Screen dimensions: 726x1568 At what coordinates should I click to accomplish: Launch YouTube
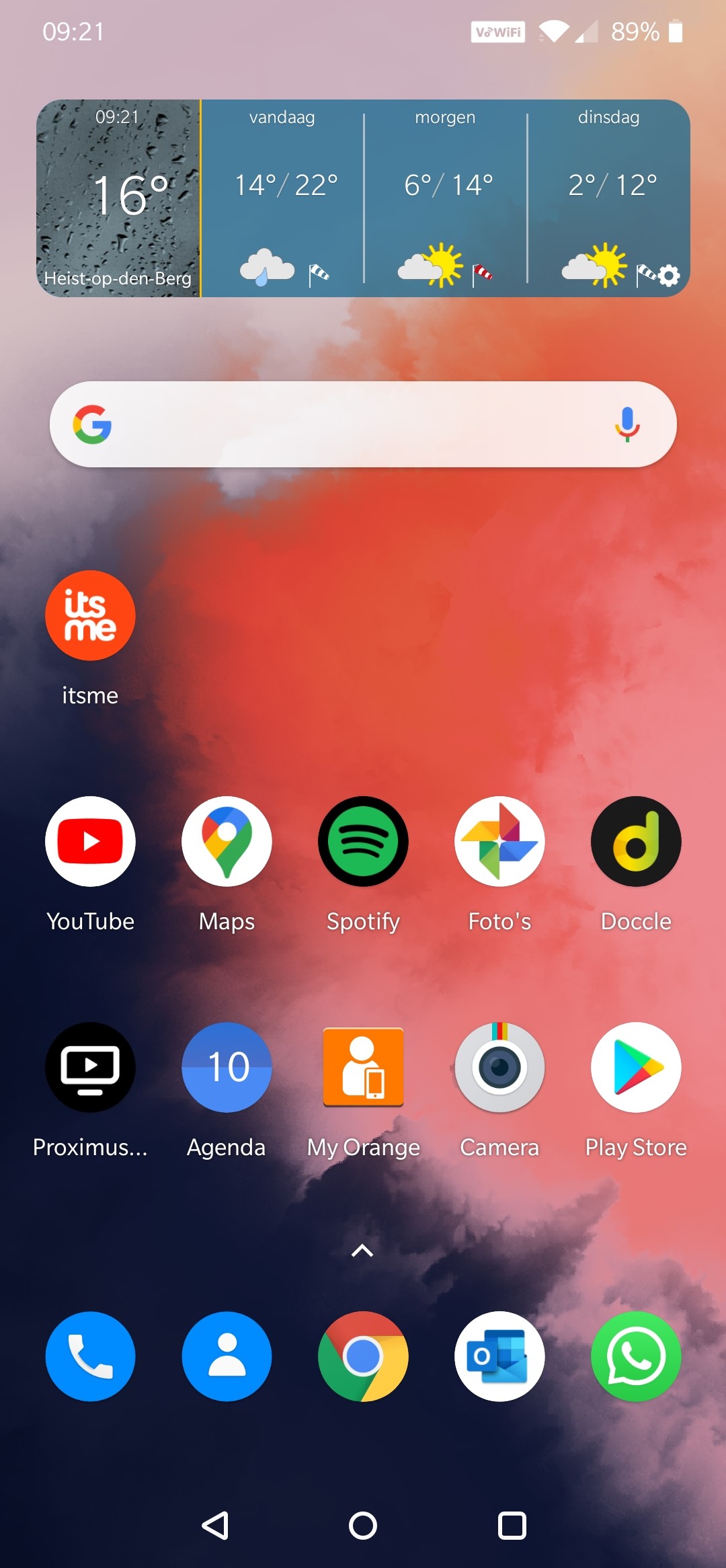[90, 841]
